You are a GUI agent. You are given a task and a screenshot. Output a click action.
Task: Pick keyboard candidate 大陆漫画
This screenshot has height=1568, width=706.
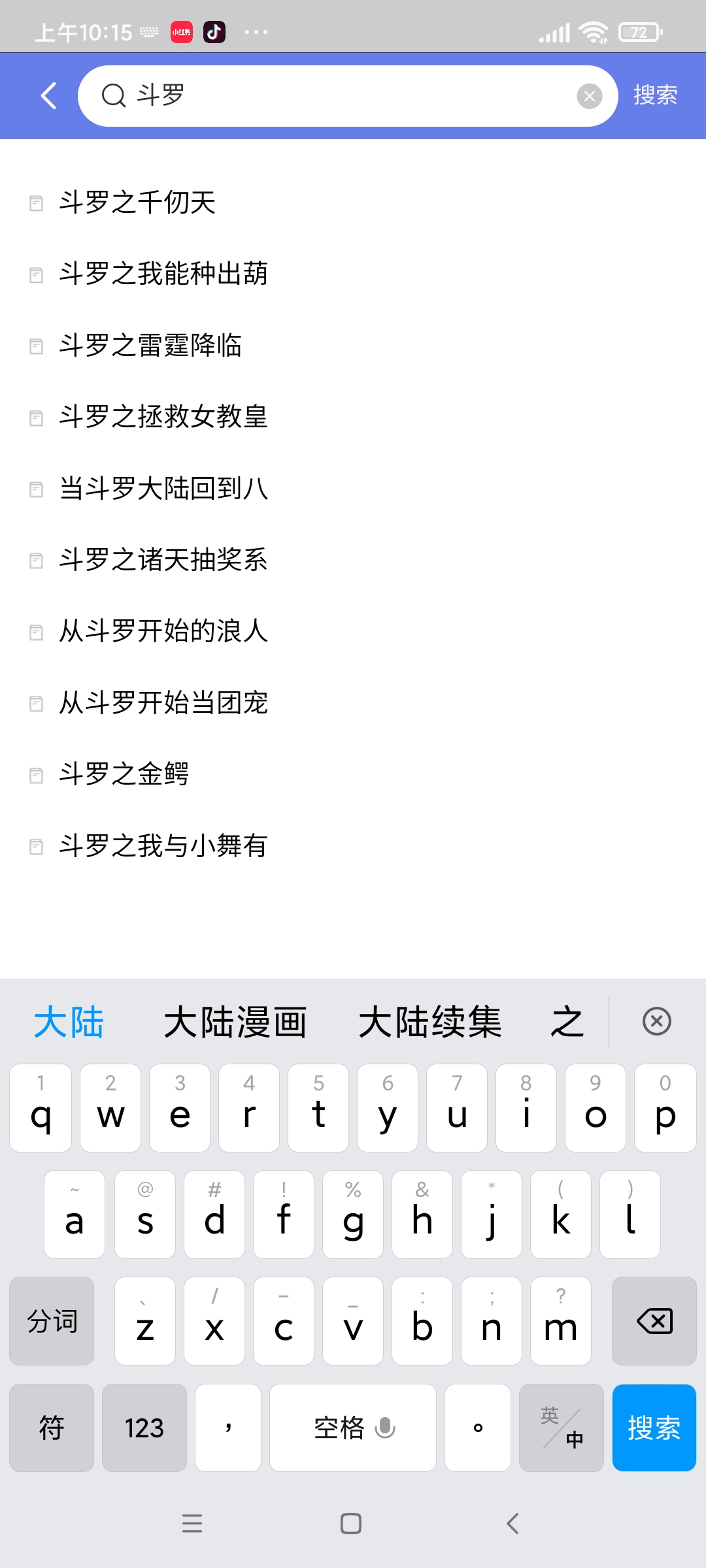tap(235, 1022)
